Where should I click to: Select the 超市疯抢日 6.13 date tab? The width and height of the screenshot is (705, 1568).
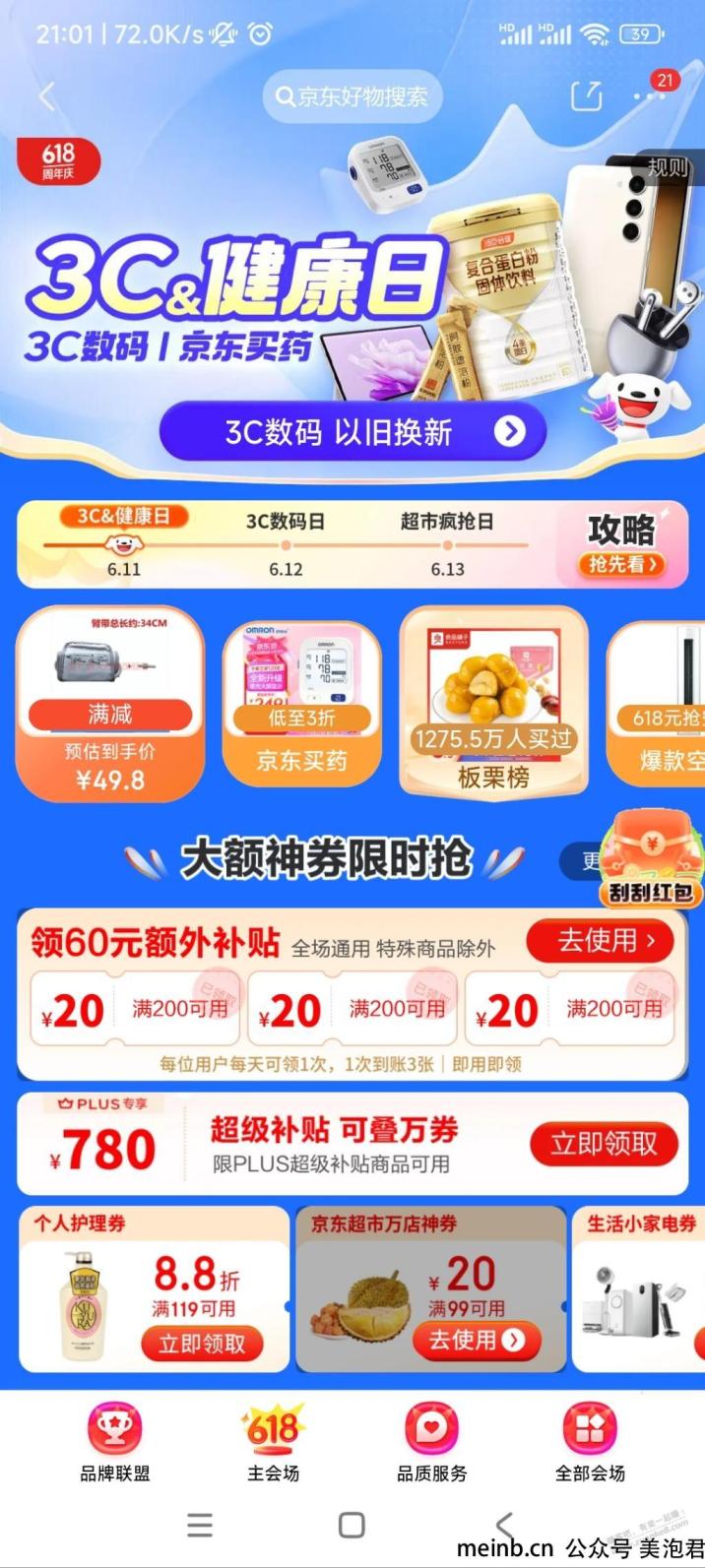447,543
